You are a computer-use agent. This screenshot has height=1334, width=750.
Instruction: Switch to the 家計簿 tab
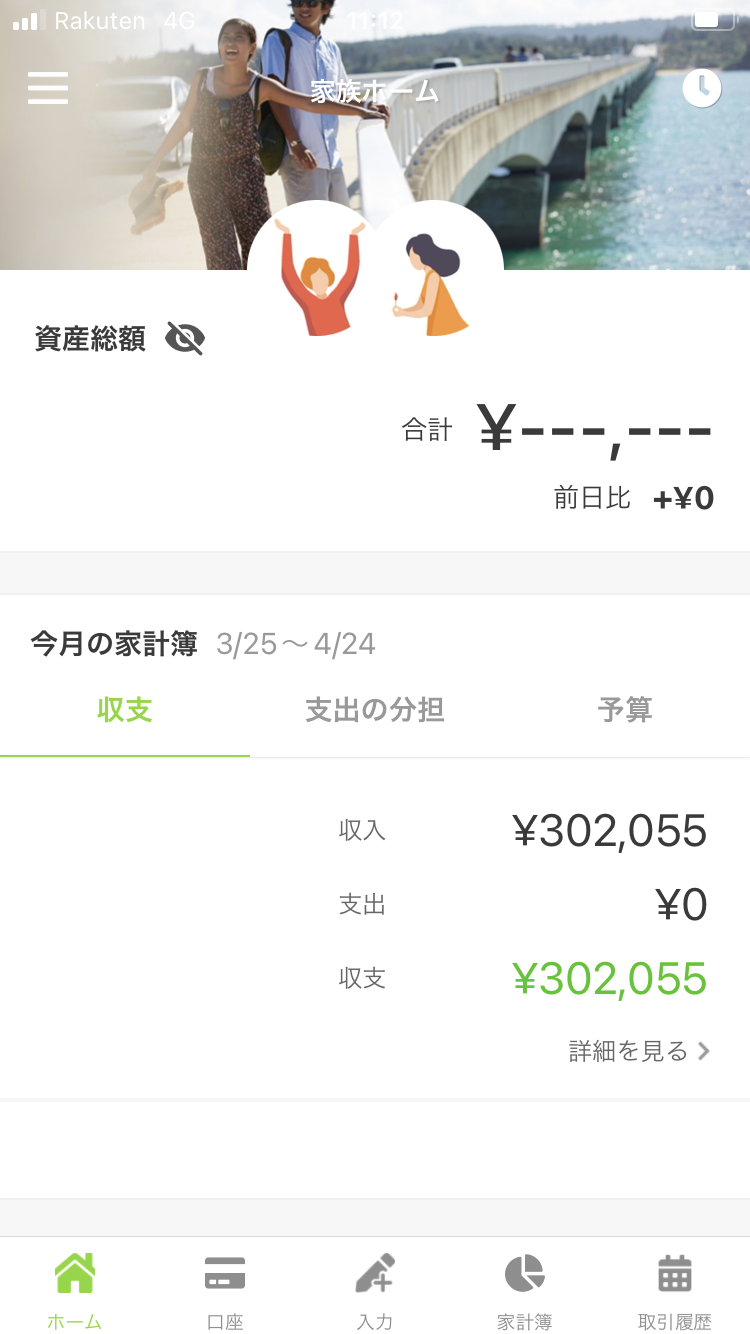coord(525,1290)
